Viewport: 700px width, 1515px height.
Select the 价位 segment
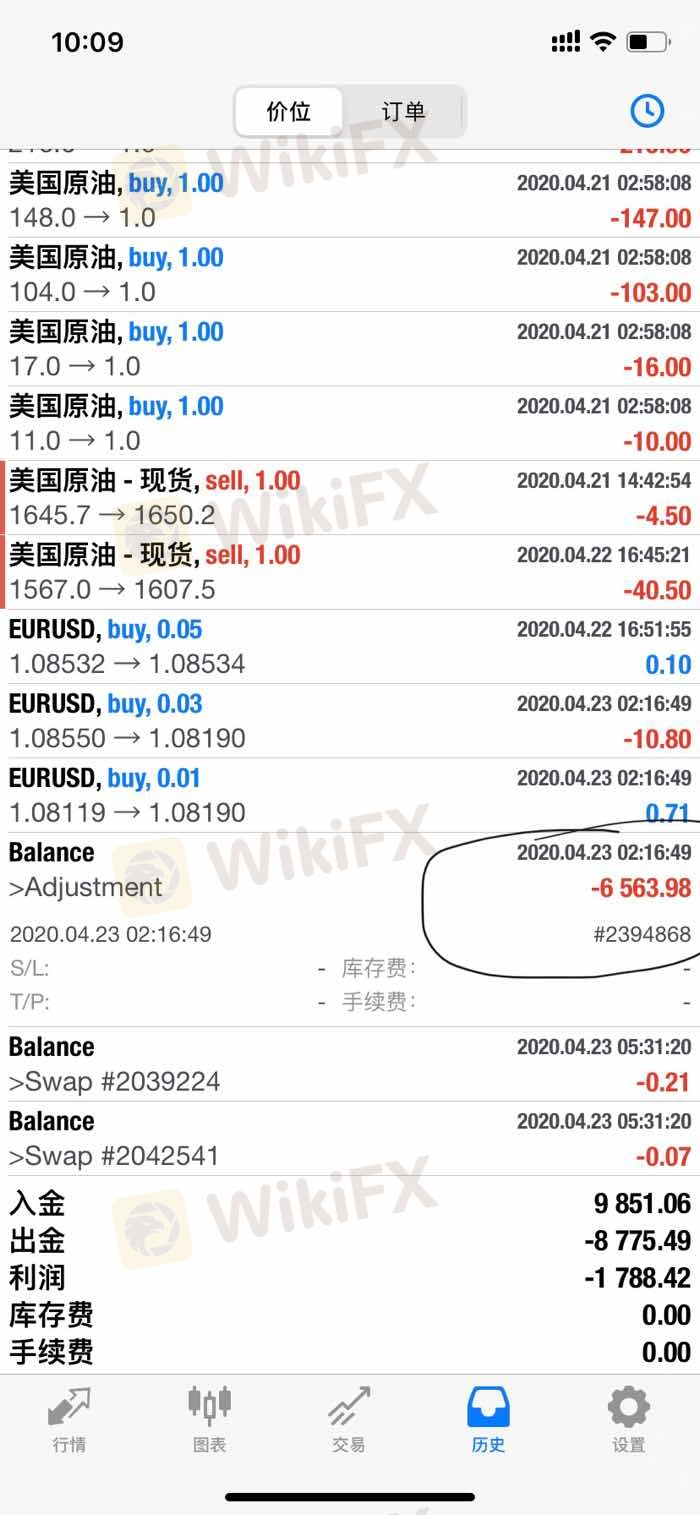(289, 111)
